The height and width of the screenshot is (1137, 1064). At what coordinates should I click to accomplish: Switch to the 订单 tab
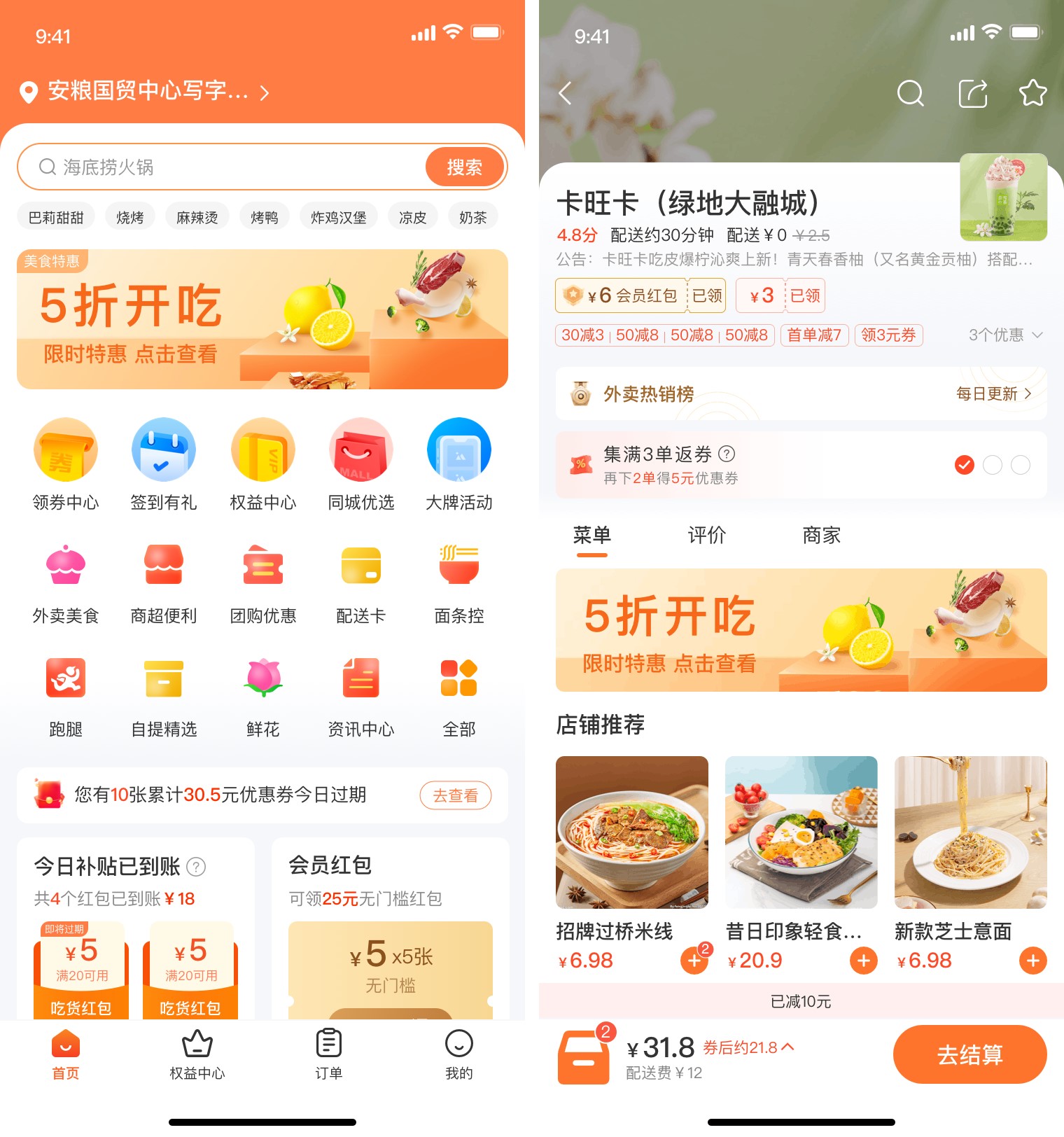[328, 1054]
